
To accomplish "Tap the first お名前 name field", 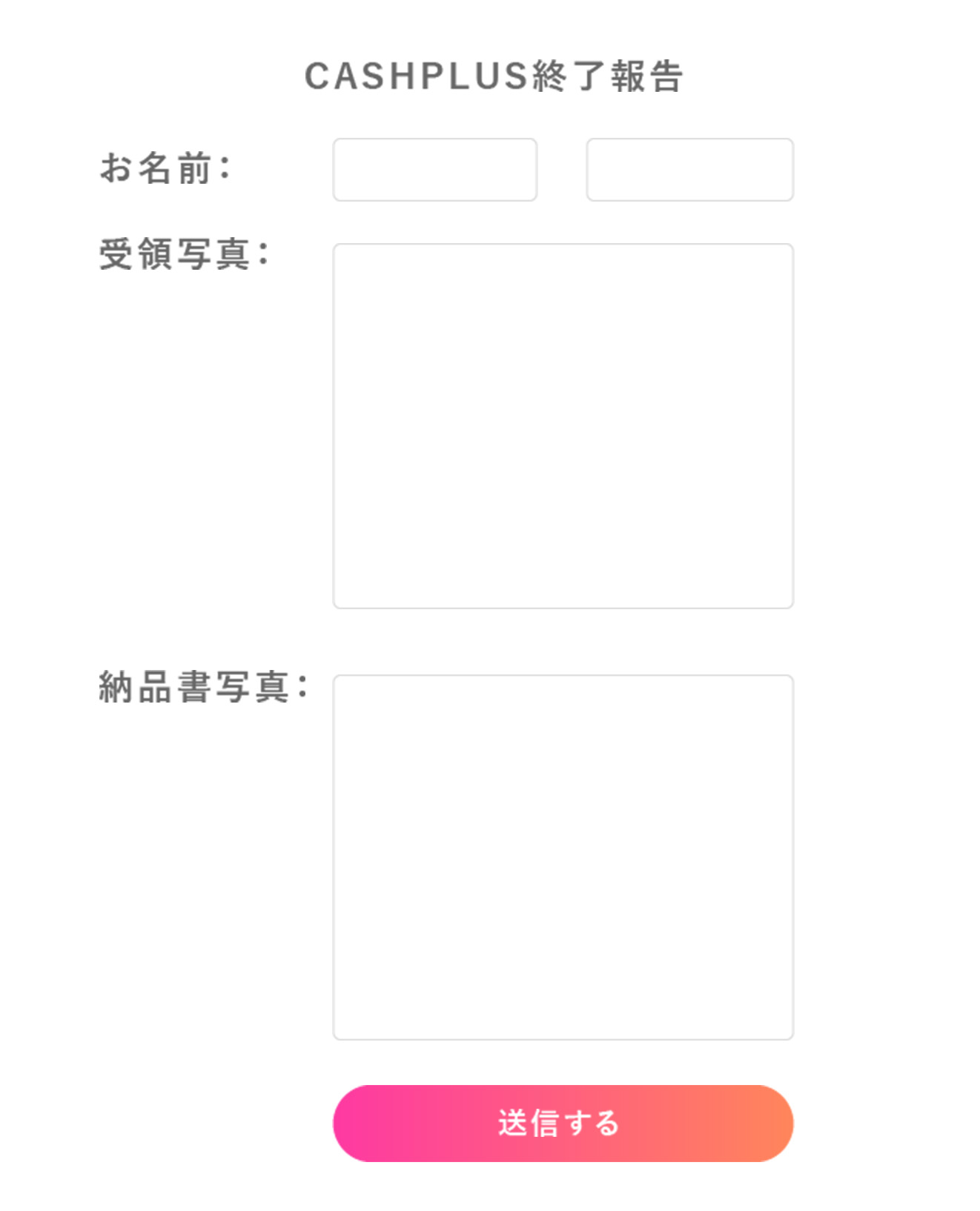I will point(434,170).
